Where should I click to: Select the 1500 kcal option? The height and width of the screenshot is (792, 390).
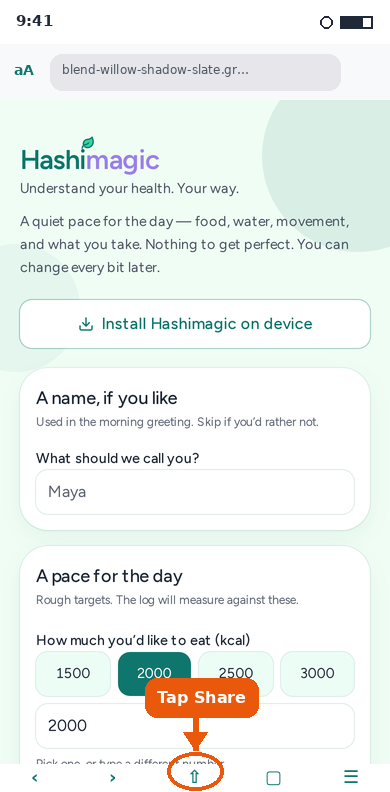coord(73,673)
